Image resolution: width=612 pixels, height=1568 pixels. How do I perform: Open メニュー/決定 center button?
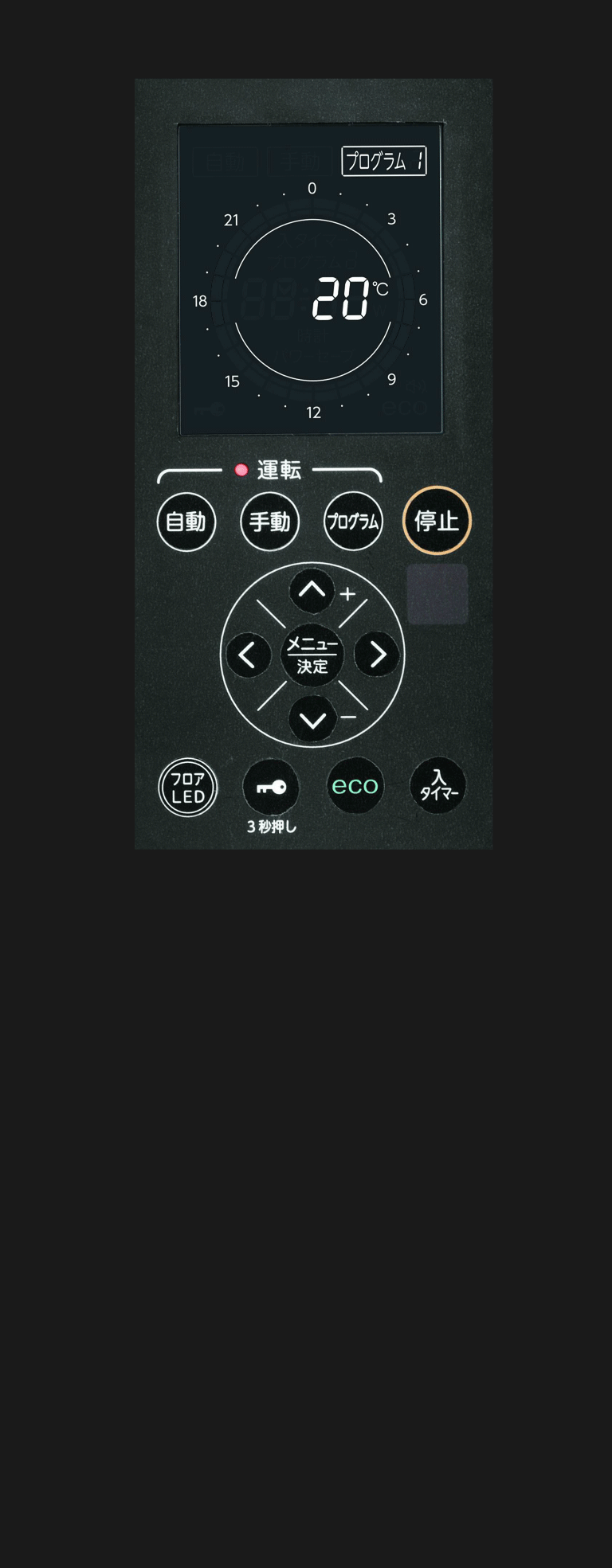click(312, 655)
